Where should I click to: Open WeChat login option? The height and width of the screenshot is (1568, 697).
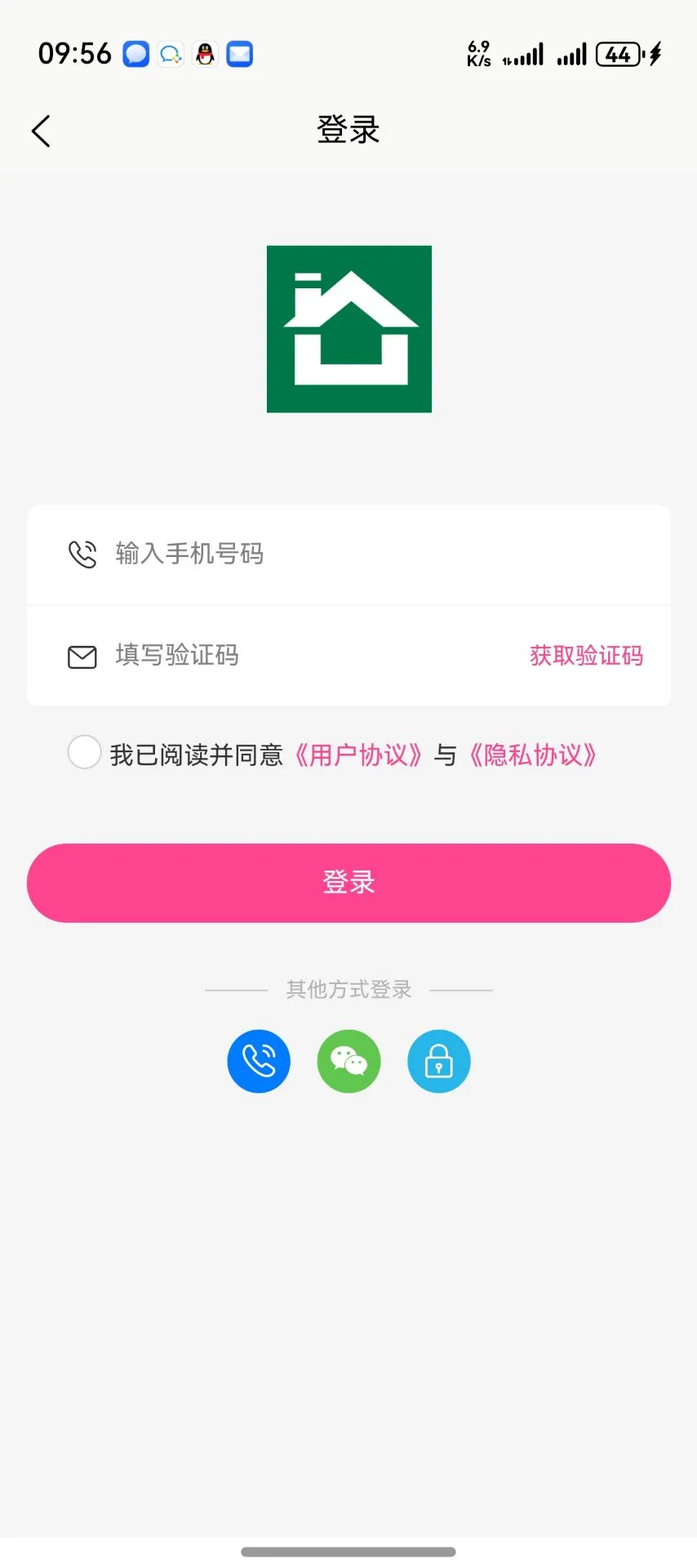348,1061
